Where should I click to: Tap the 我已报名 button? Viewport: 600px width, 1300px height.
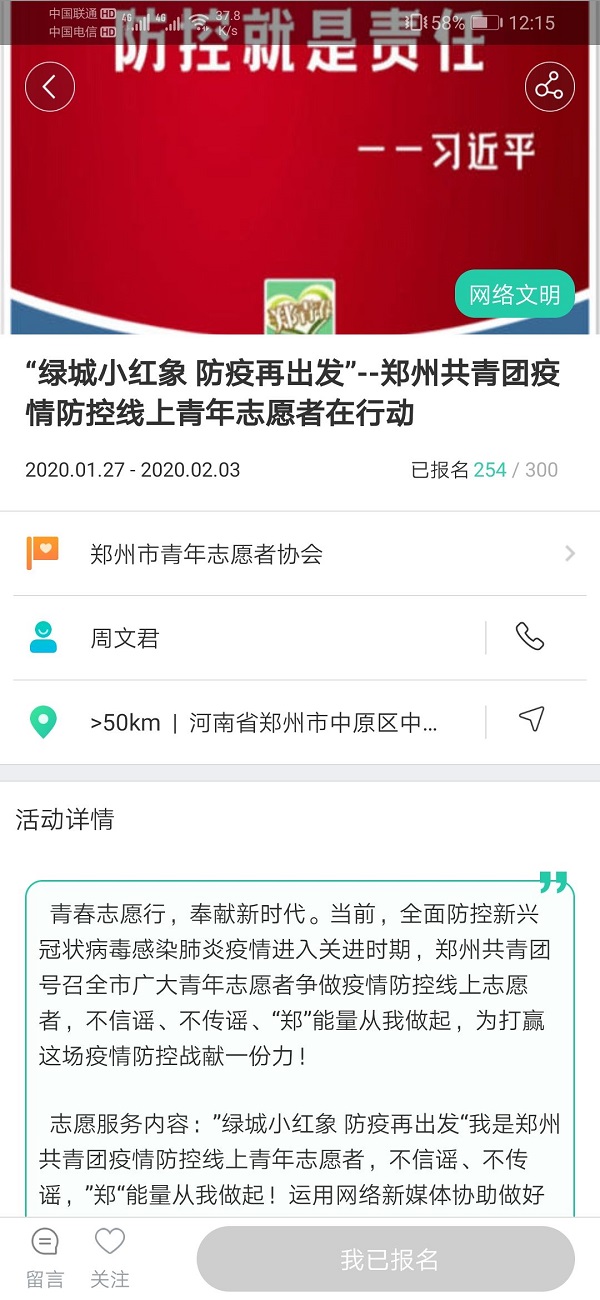click(x=386, y=1259)
